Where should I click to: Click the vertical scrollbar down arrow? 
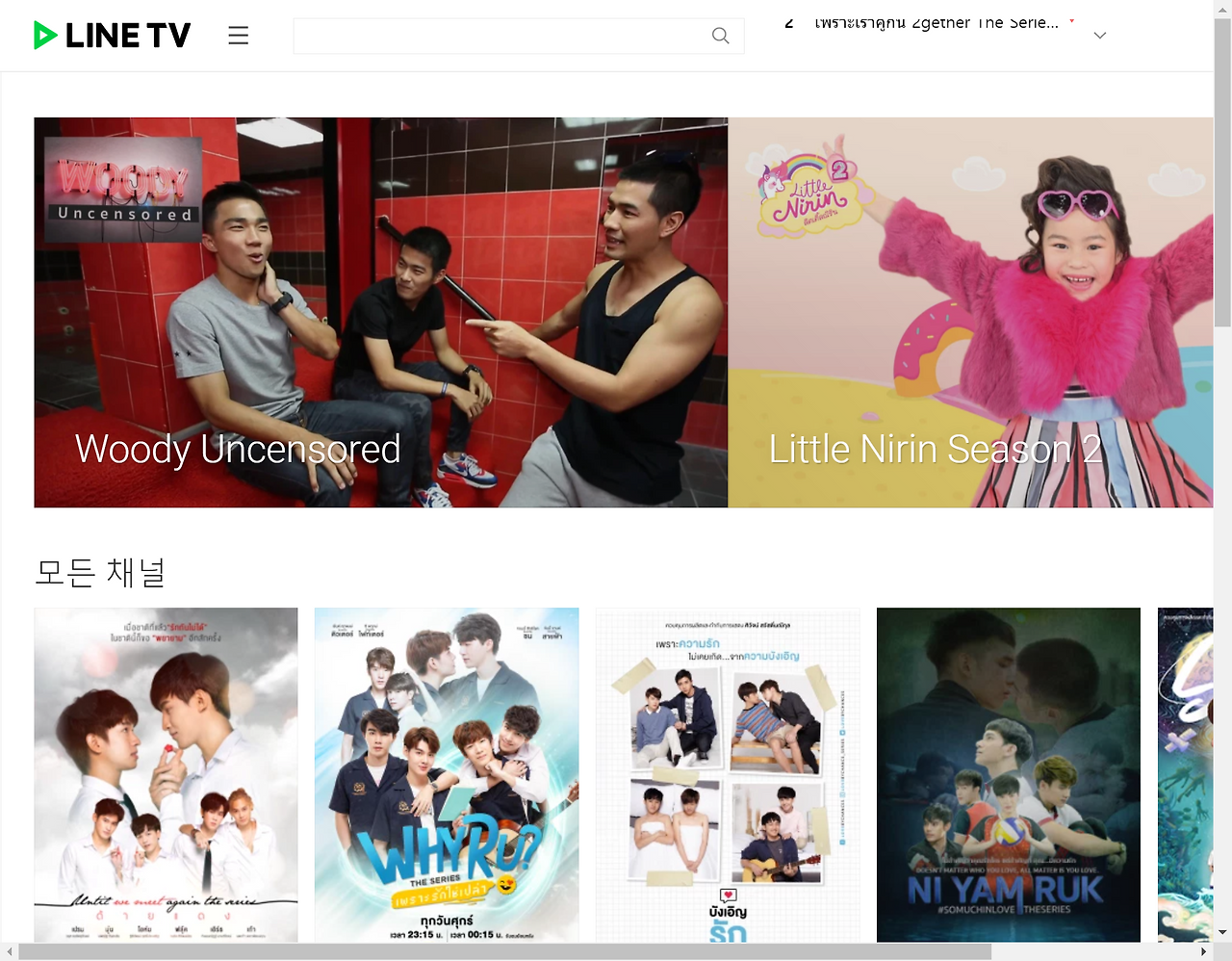tap(1222, 932)
